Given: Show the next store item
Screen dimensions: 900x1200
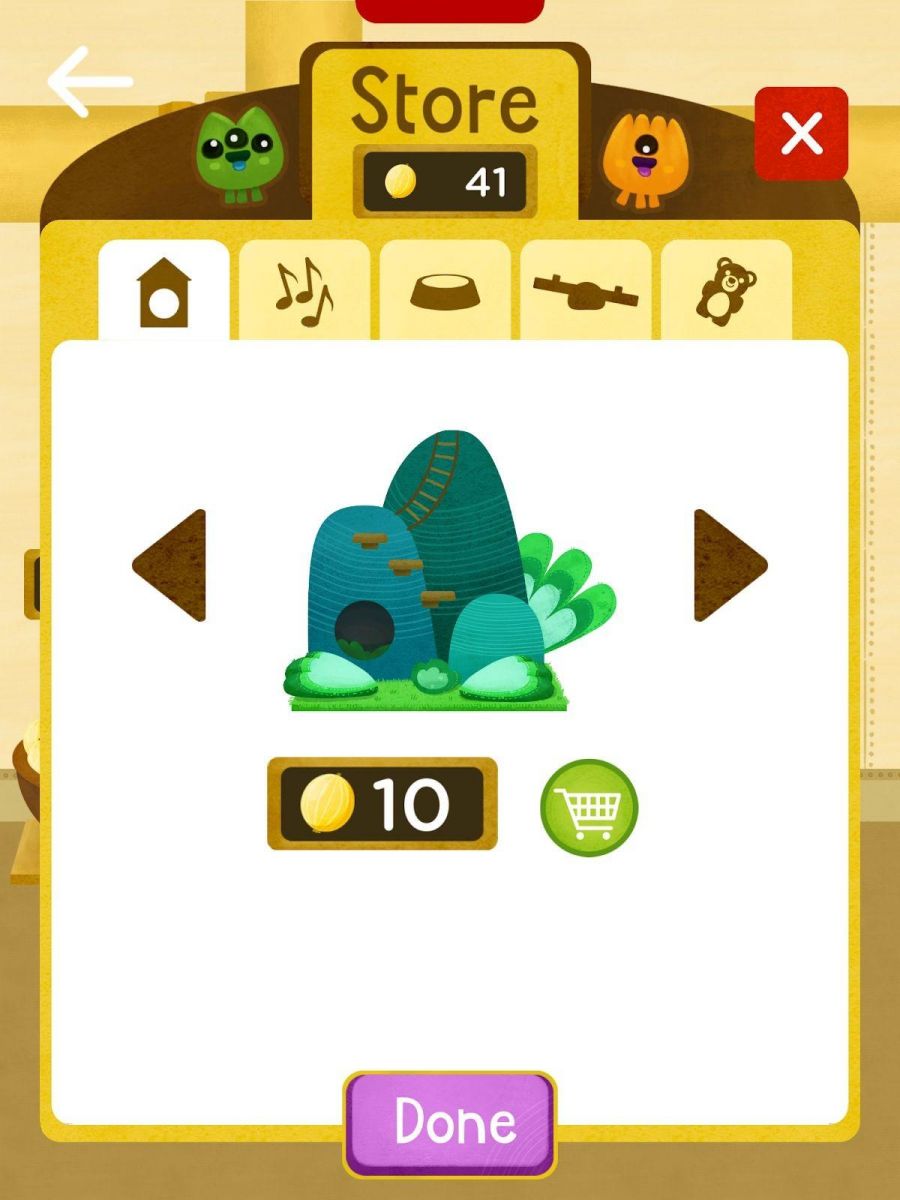Looking at the screenshot, I should coord(729,565).
